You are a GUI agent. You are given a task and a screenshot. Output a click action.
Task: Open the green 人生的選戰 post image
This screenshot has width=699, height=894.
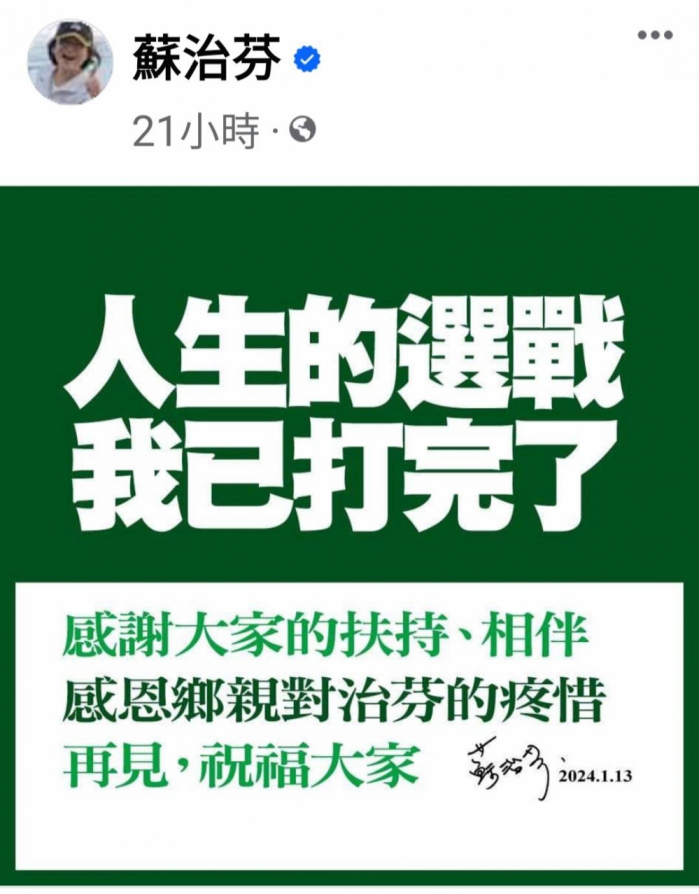[349, 535]
